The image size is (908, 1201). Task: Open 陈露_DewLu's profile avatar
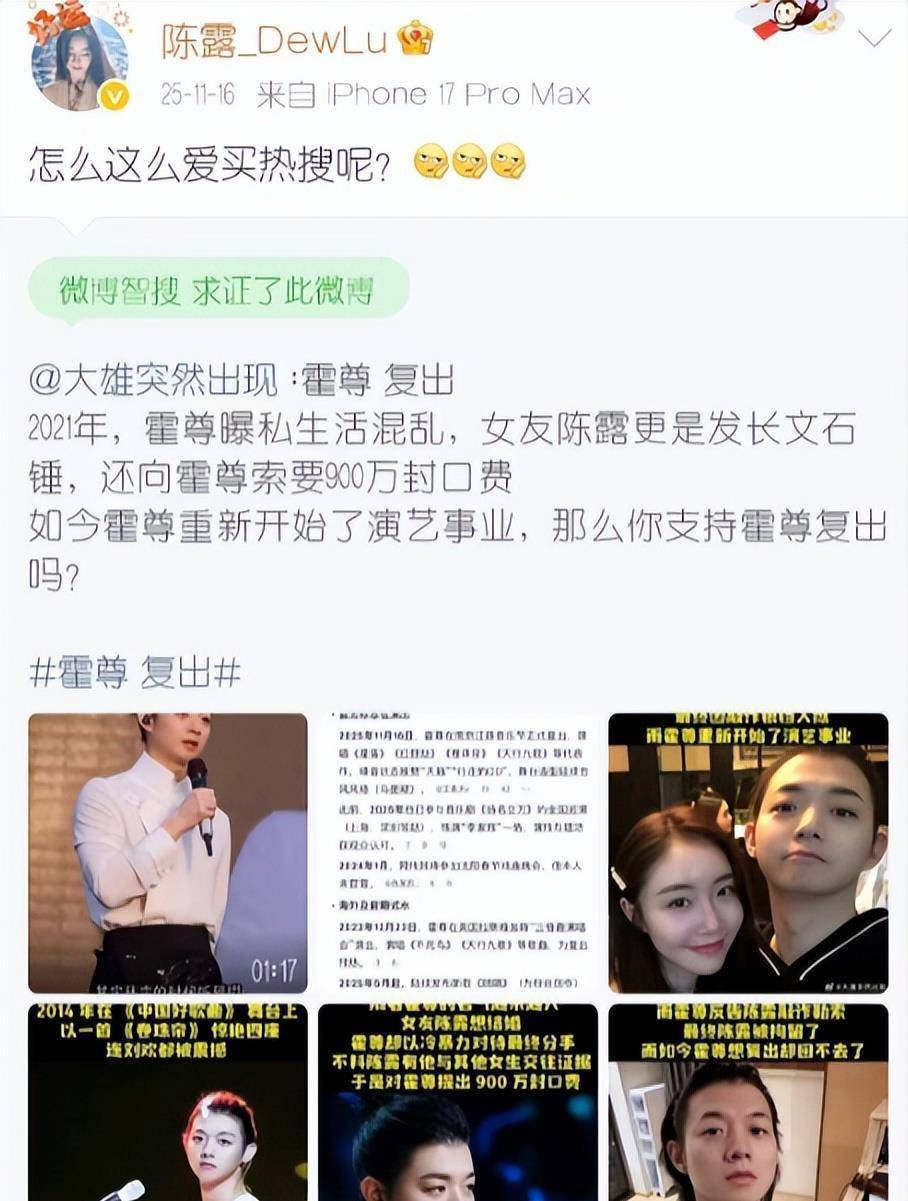(80, 62)
